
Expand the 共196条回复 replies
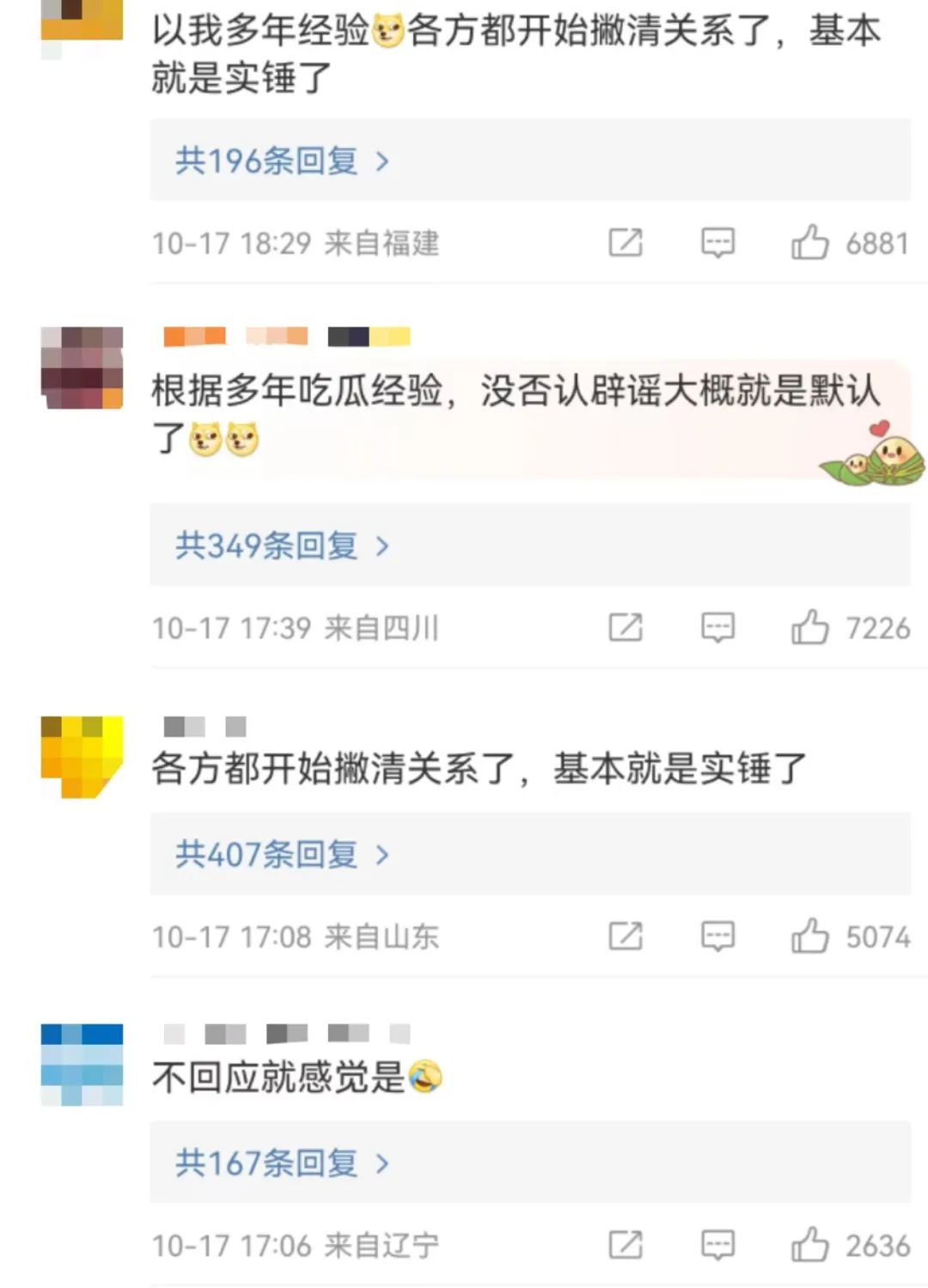tap(282, 161)
